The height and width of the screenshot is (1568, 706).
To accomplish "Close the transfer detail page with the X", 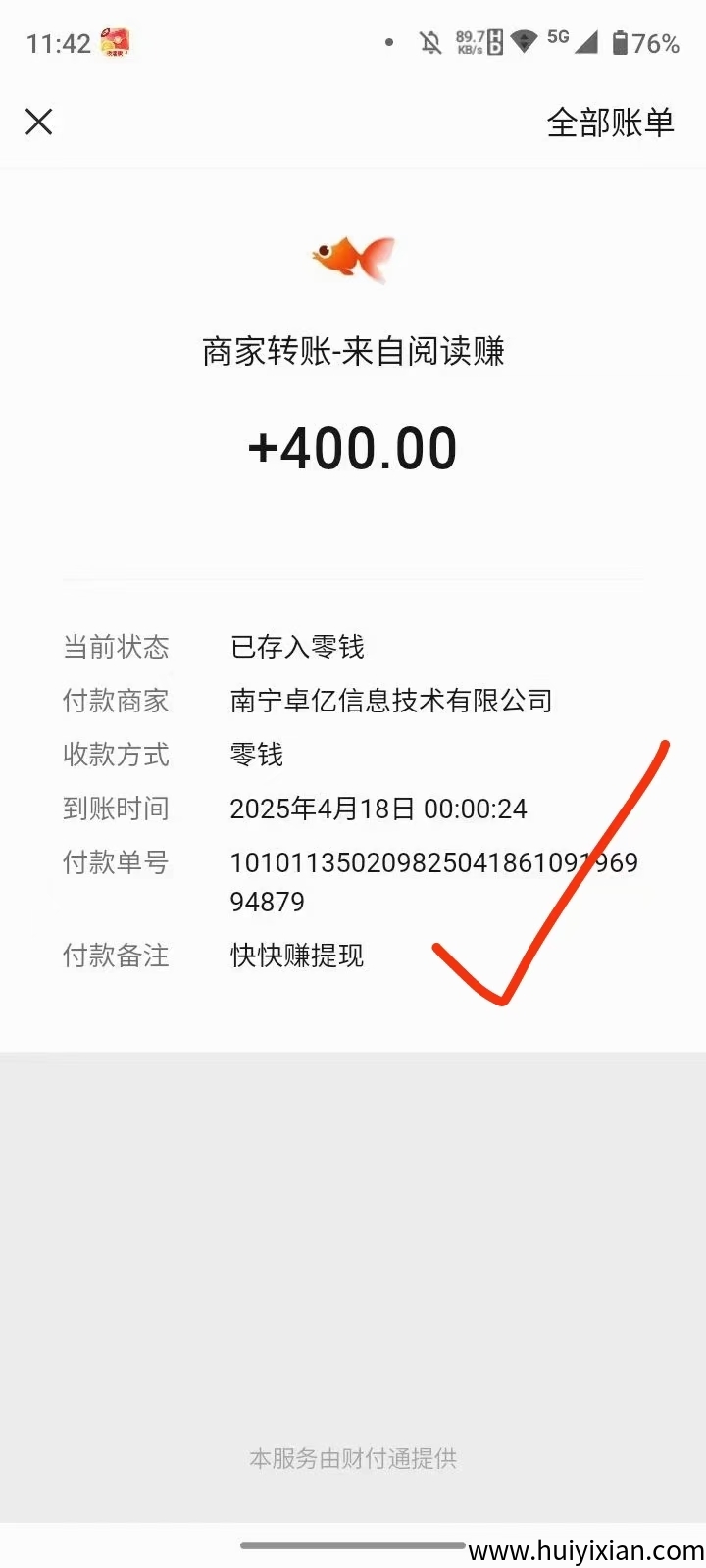I will click(39, 122).
